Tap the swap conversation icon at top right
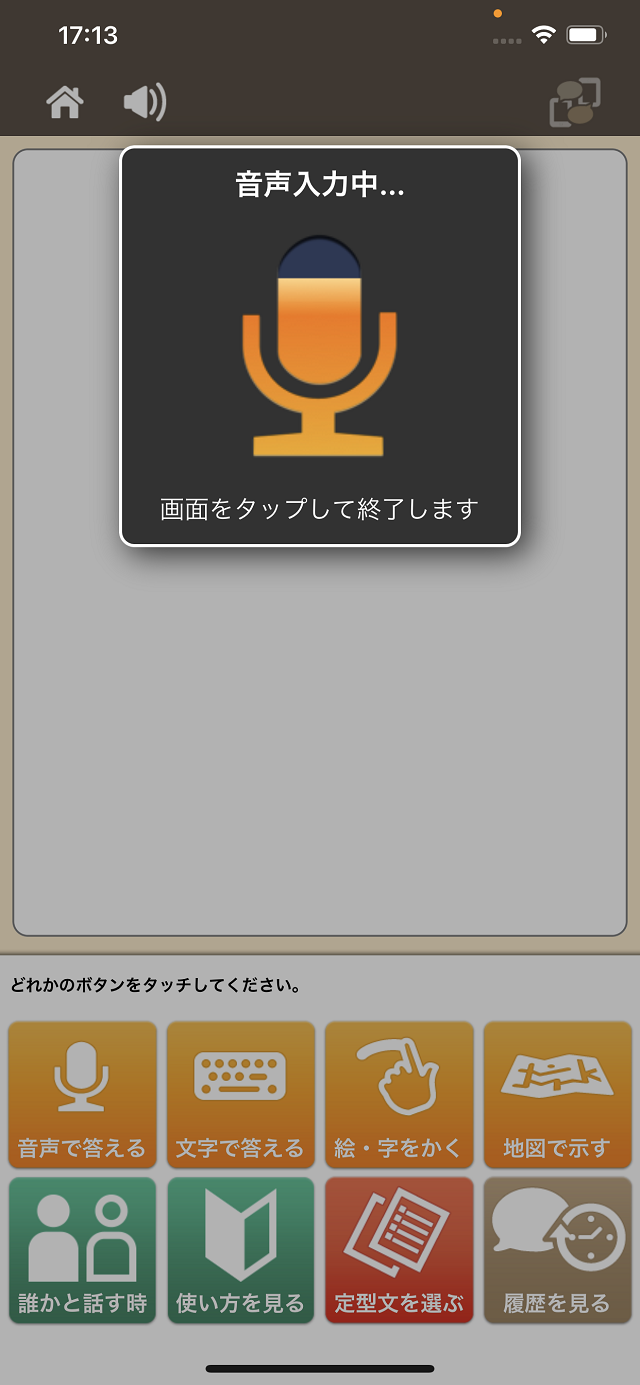640x1385 pixels. tap(575, 102)
